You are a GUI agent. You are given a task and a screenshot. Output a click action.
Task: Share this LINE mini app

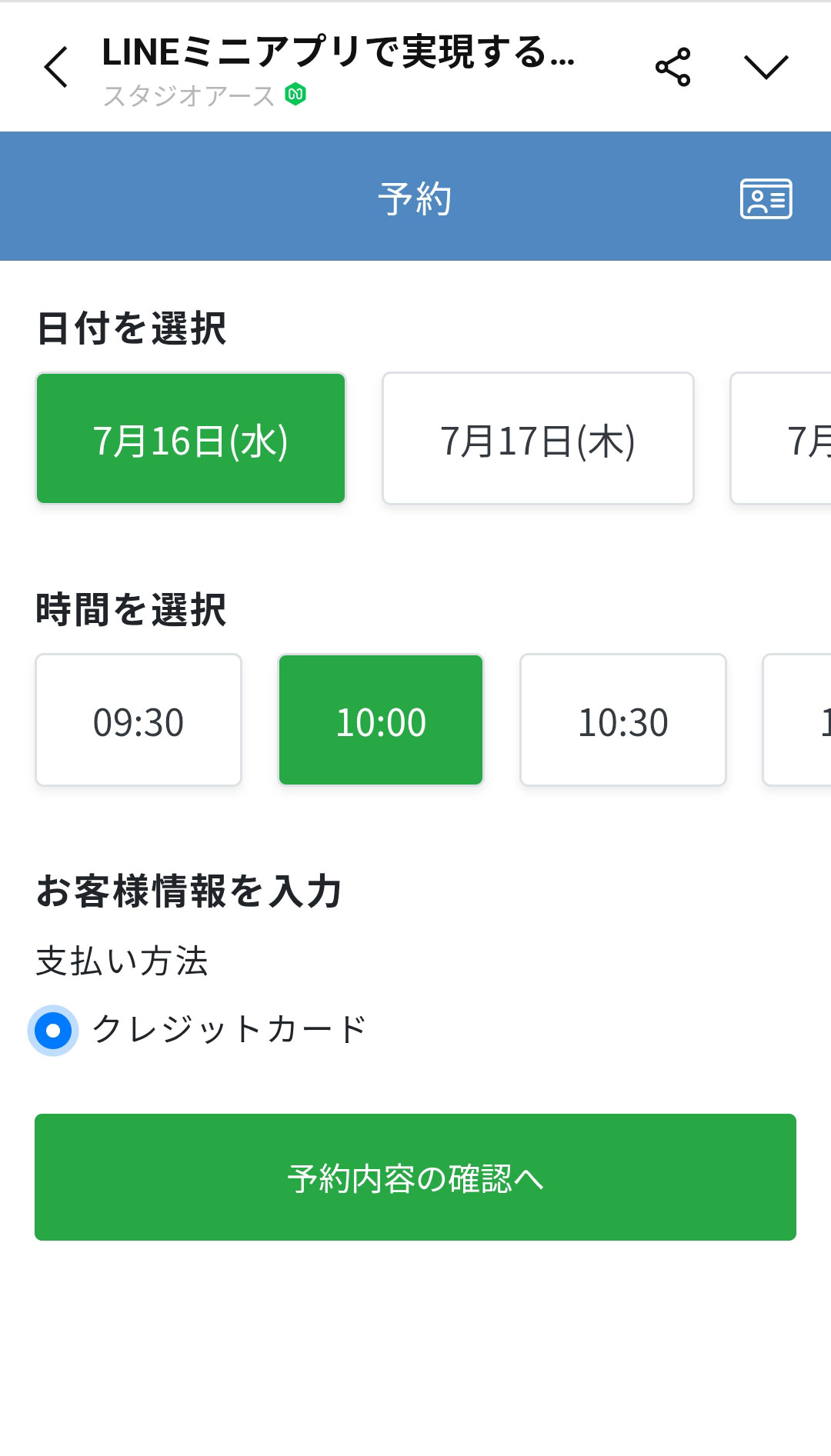[672, 67]
